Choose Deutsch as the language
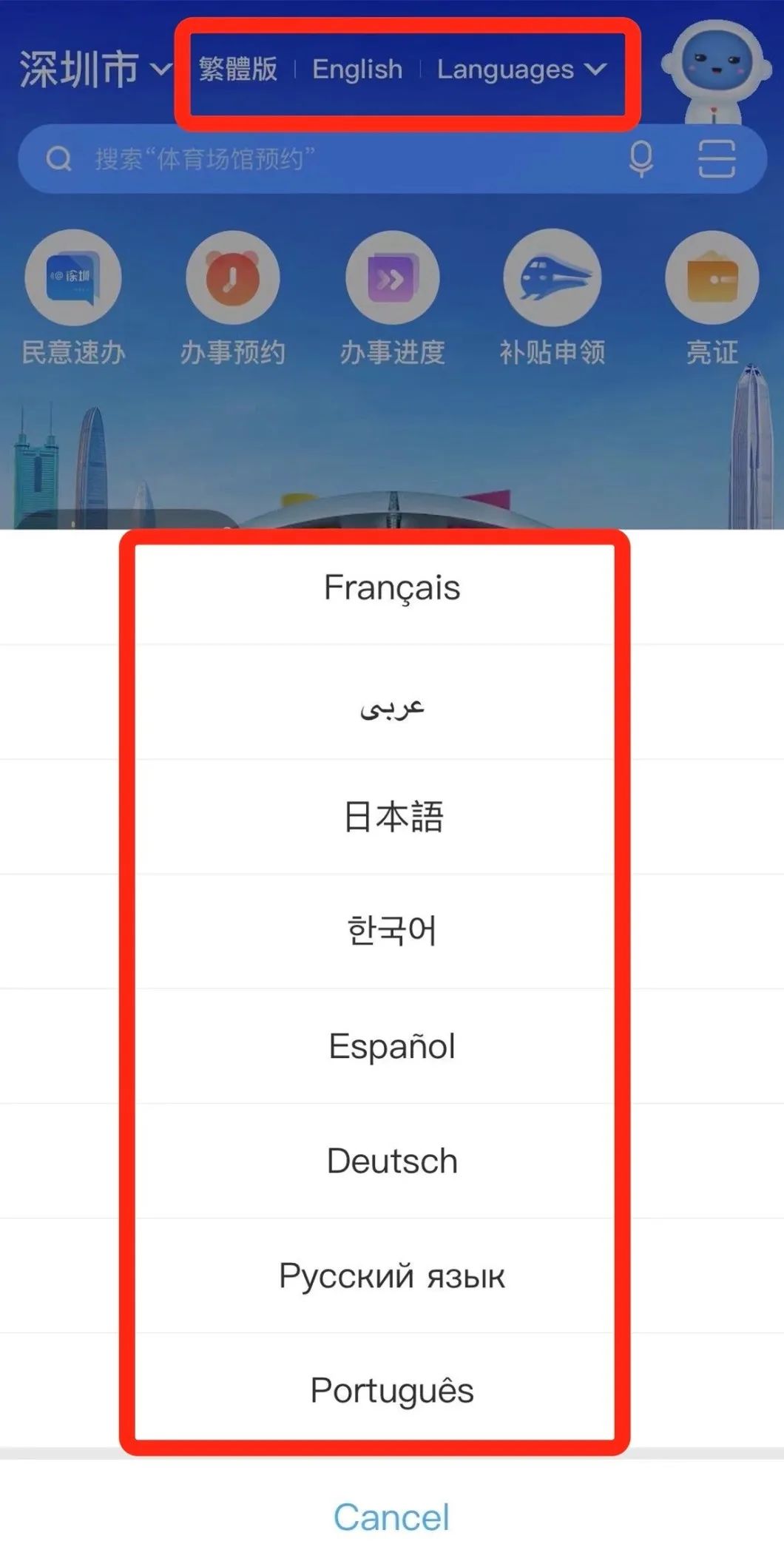 click(392, 1161)
